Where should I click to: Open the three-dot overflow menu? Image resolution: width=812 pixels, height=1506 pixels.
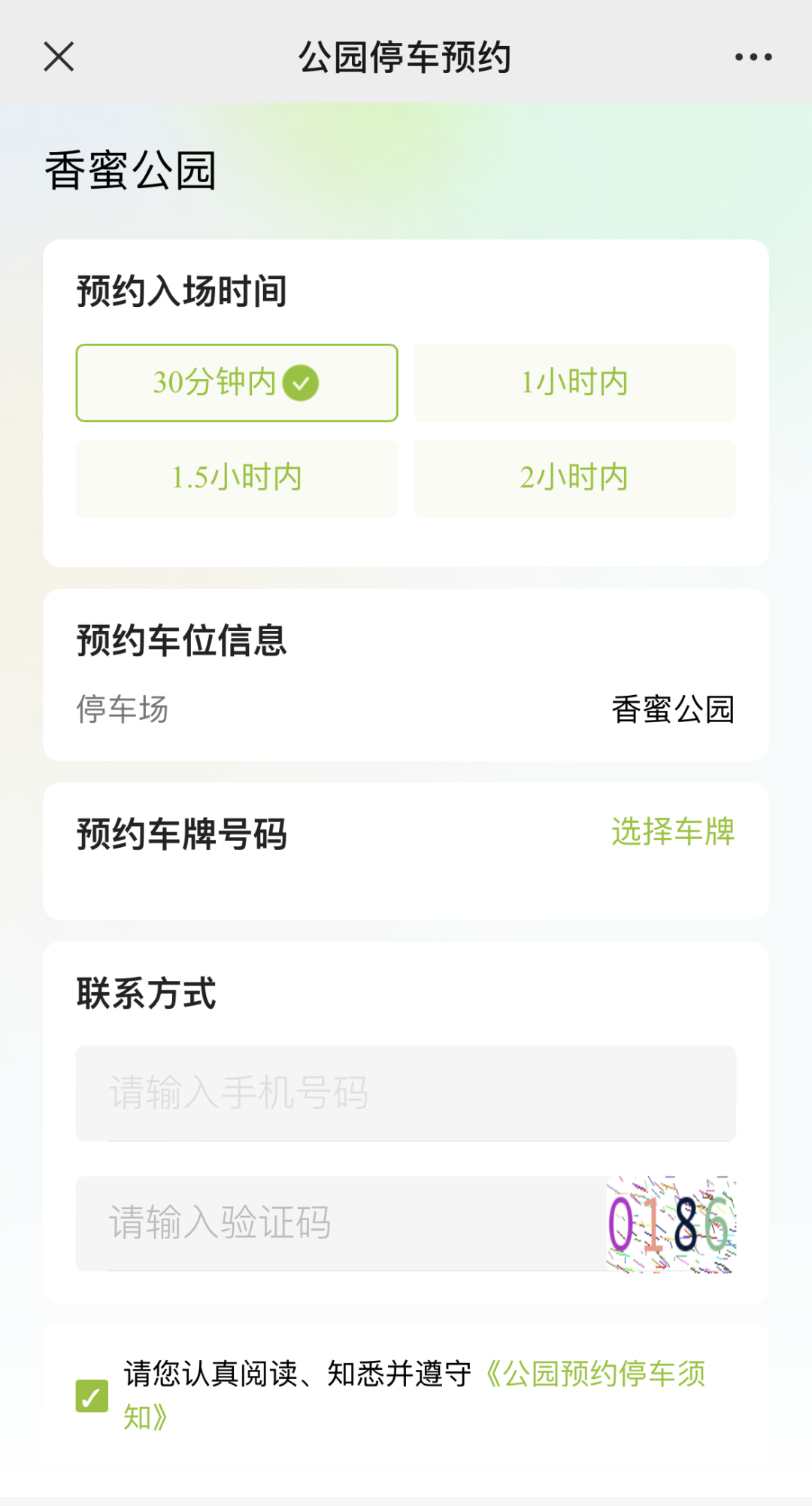[753, 57]
